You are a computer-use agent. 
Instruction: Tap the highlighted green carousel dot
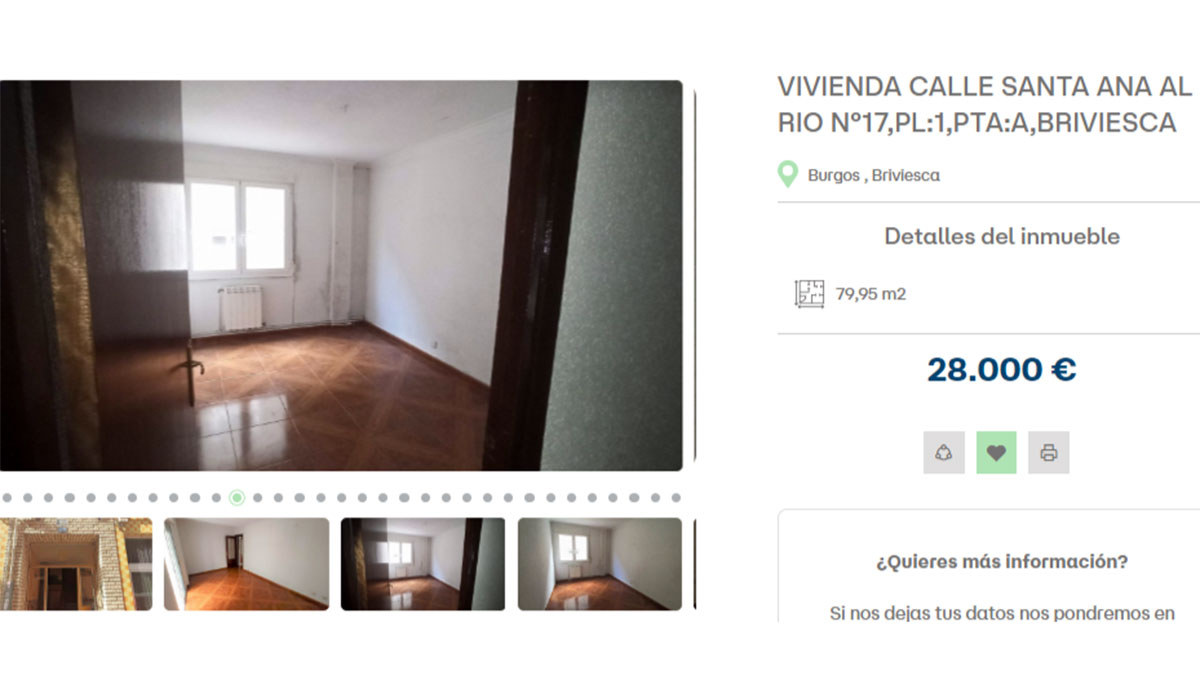click(x=237, y=497)
